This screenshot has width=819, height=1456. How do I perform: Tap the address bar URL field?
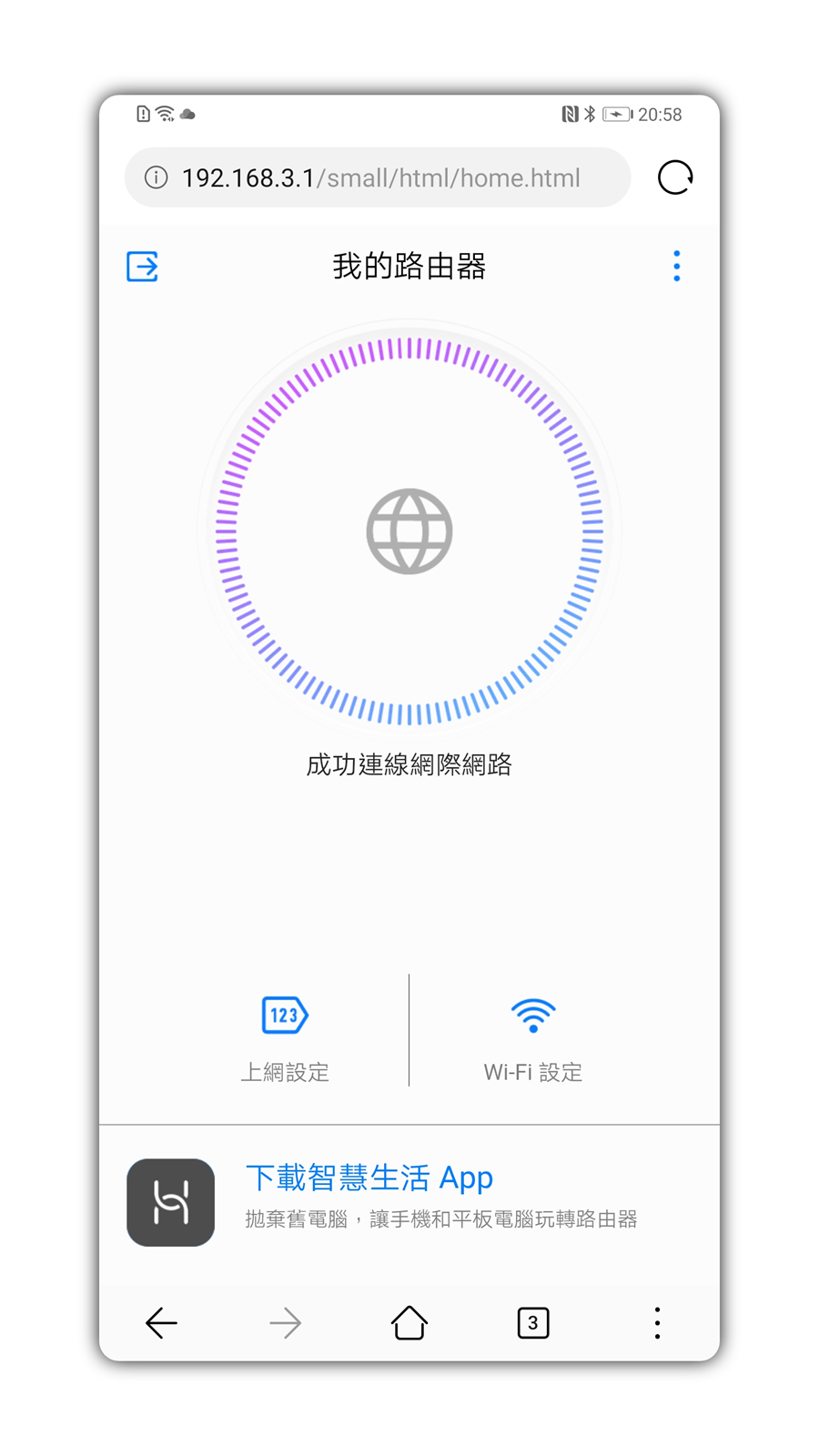tap(382, 177)
